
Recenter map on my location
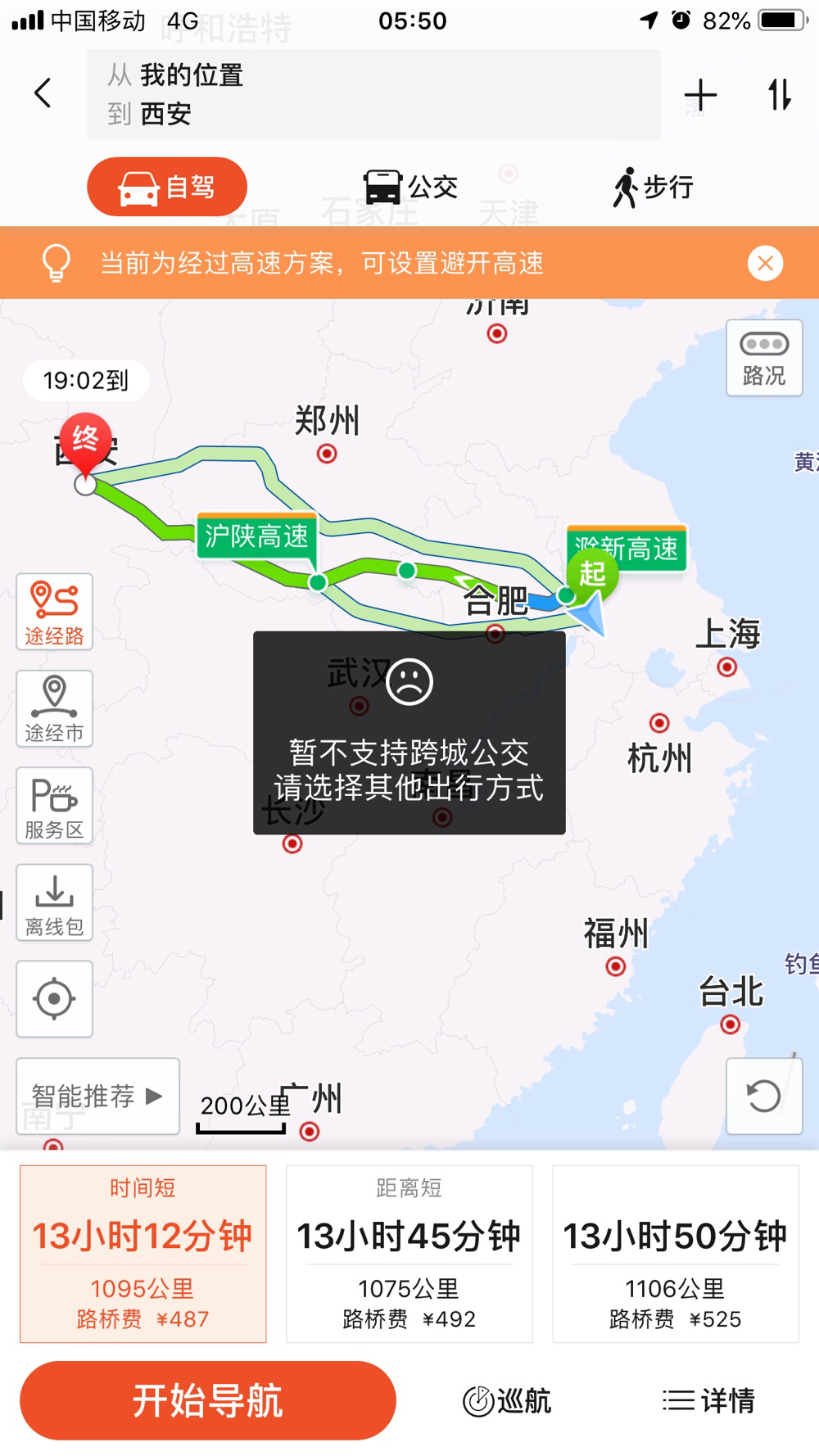(54, 999)
